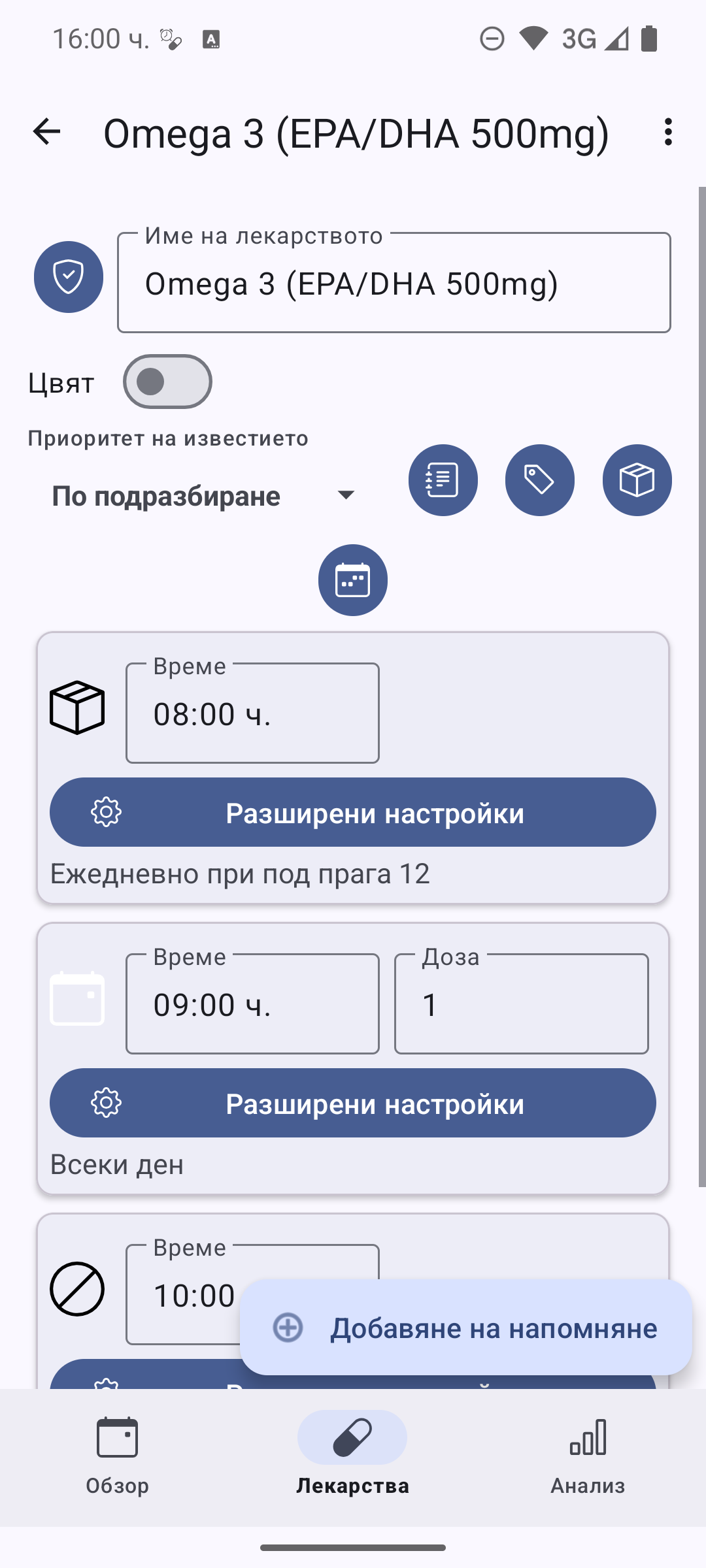706x1568 pixels.
Task: Open Разширени настройки for 09:00 reminder
Action: click(x=353, y=1103)
